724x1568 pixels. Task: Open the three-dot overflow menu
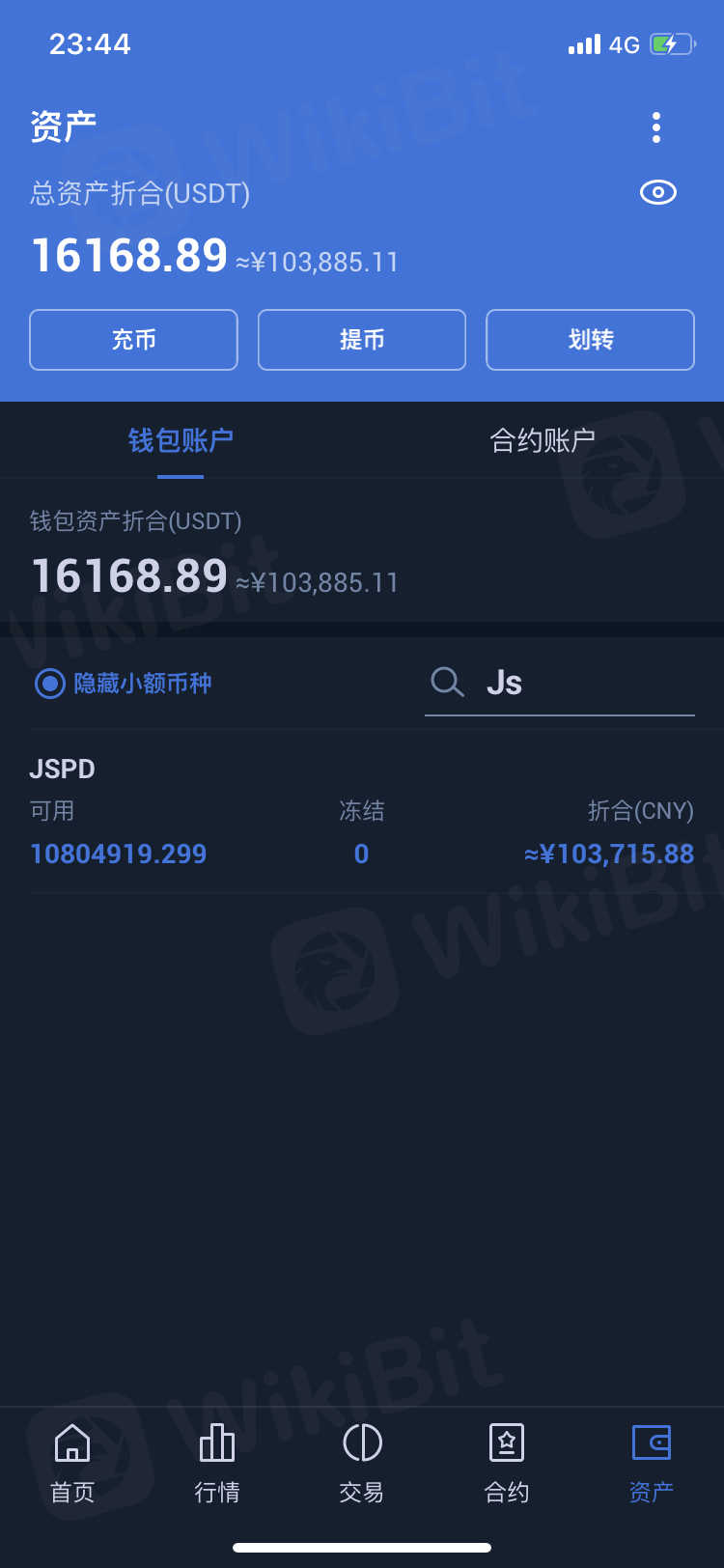point(656,127)
